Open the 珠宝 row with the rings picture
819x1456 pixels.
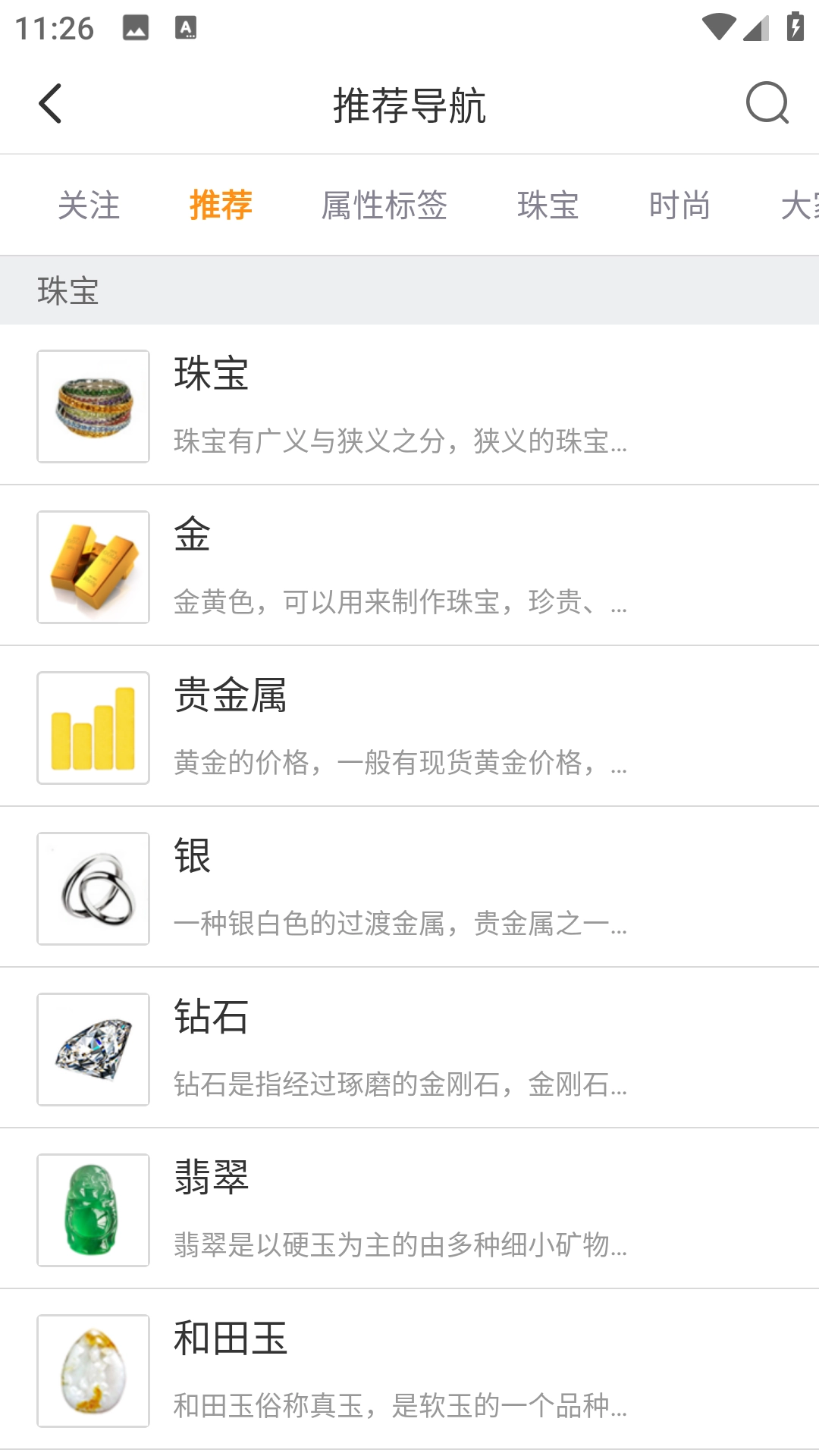pyautogui.click(x=409, y=406)
